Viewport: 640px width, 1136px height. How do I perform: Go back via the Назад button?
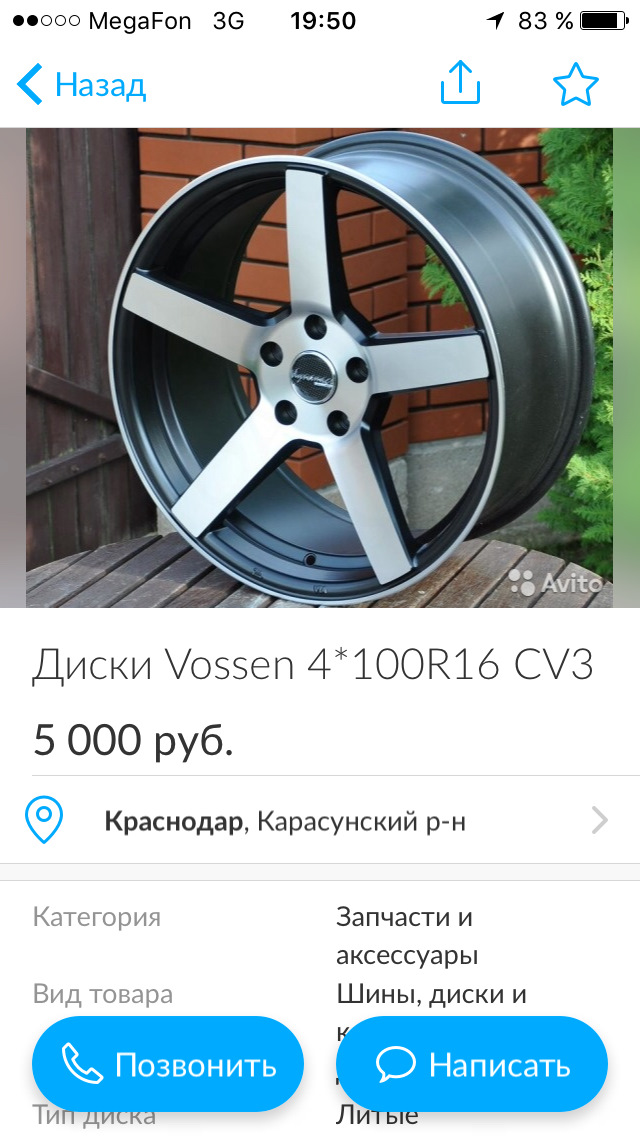click(82, 86)
